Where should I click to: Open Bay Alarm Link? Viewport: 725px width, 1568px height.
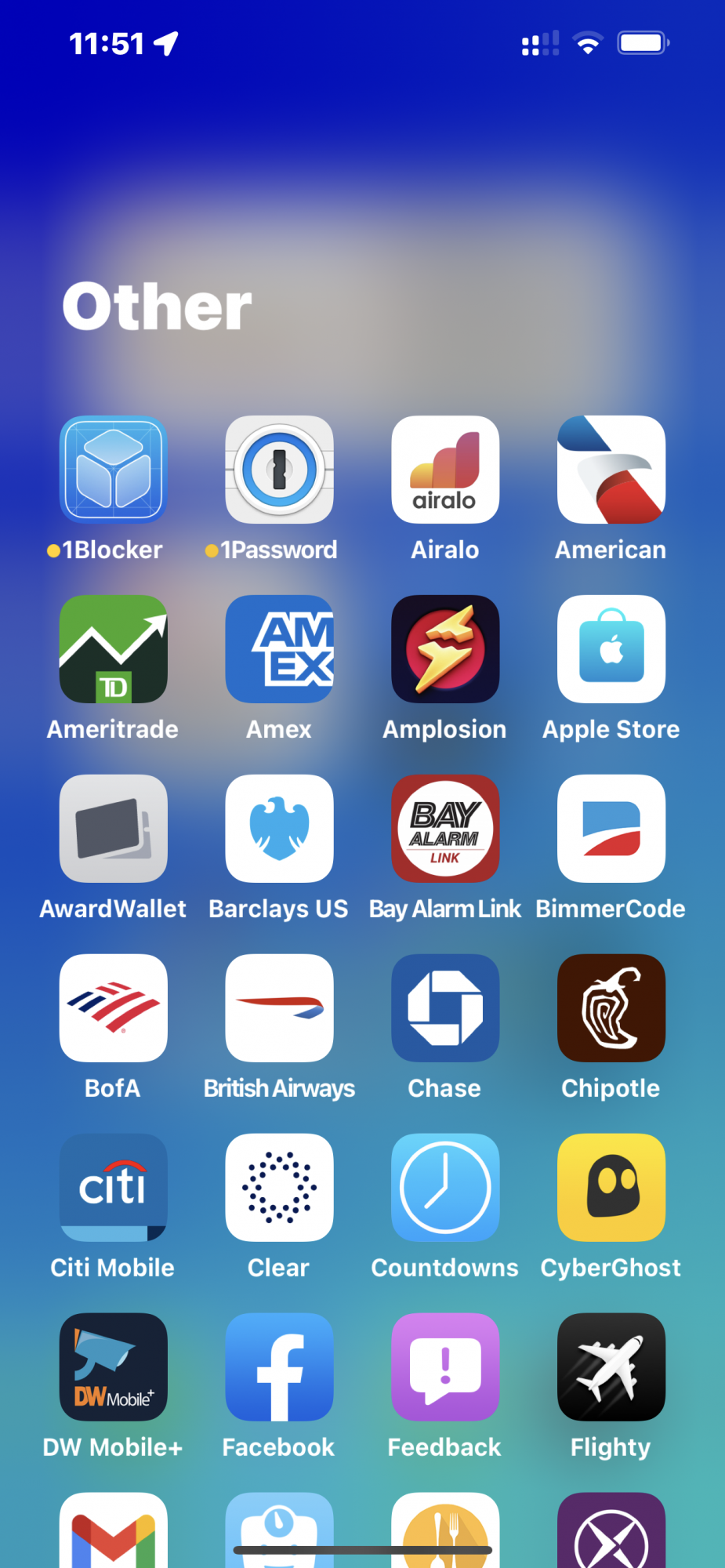click(x=445, y=828)
